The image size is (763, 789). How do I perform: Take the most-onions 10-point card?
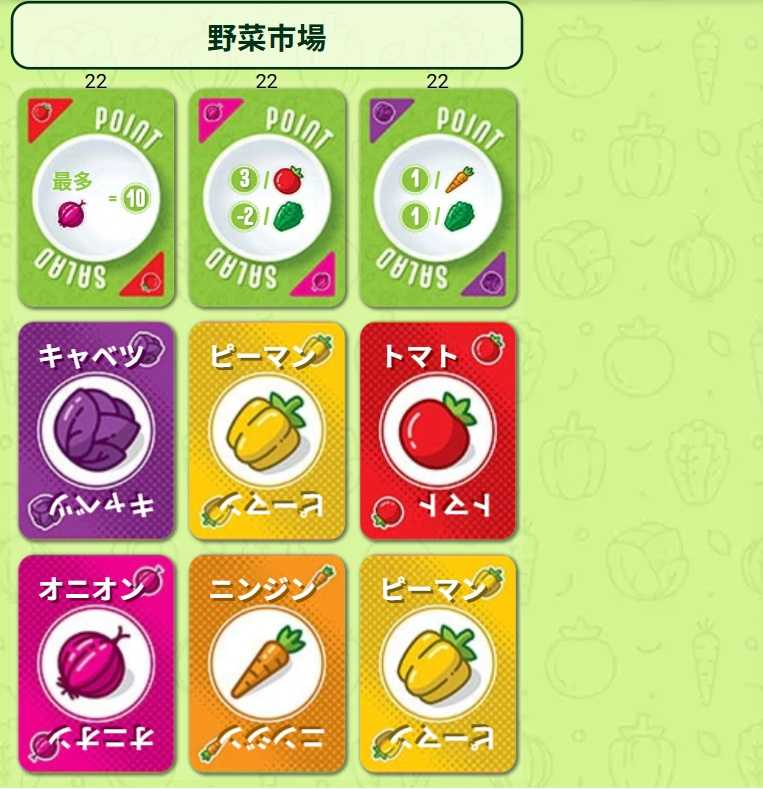point(96,197)
